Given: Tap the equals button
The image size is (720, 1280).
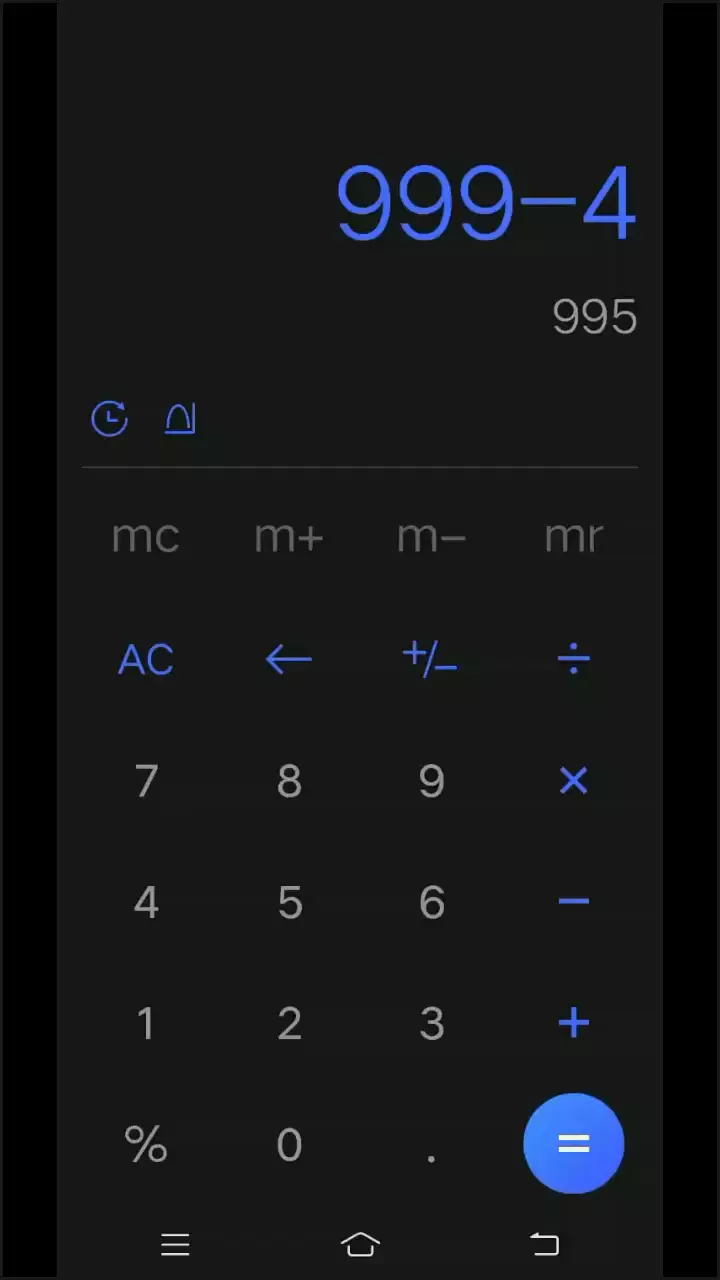Looking at the screenshot, I should point(574,1143).
